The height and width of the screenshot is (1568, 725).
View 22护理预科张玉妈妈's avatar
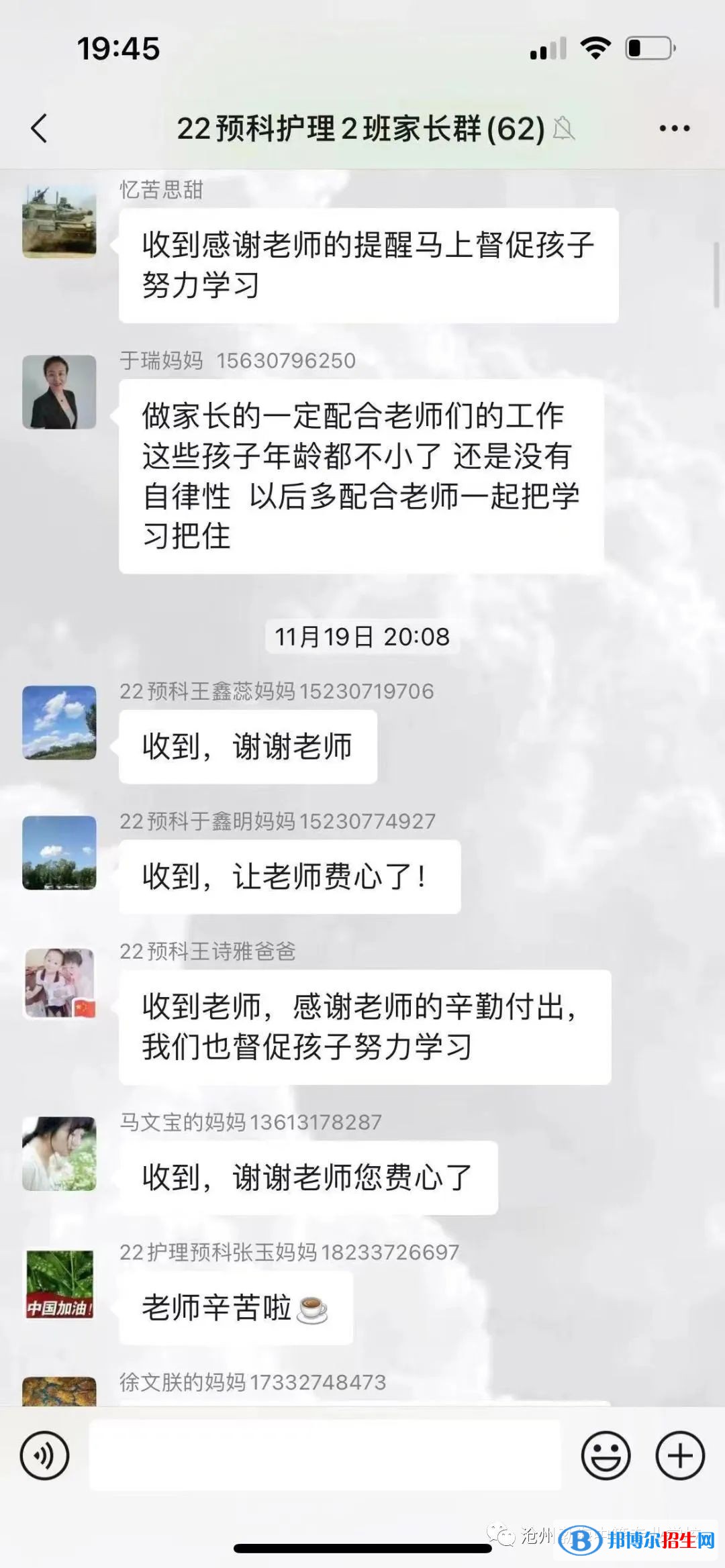[x=59, y=1284]
